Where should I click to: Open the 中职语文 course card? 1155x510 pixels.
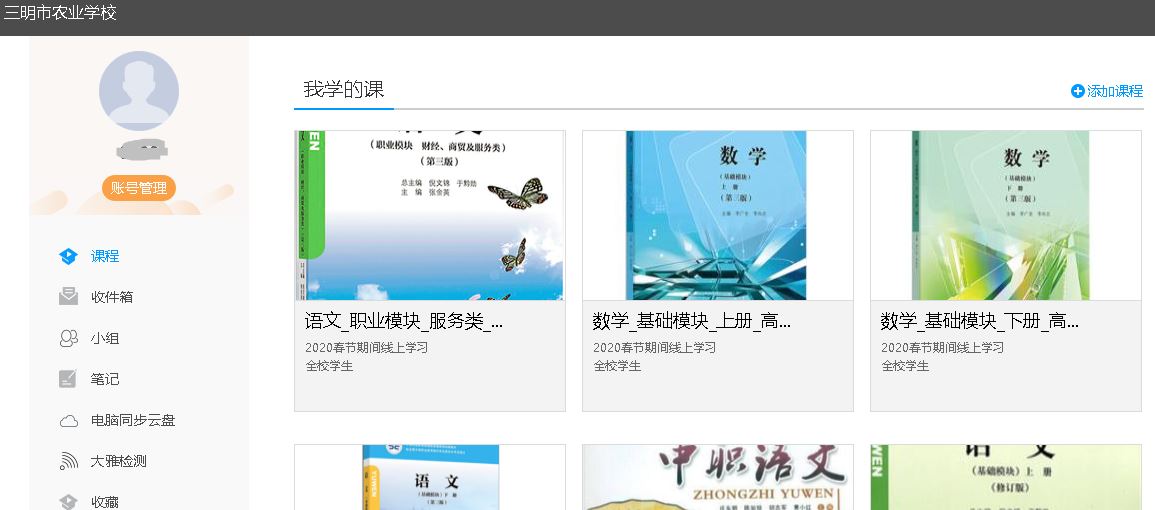click(x=717, y=477)
